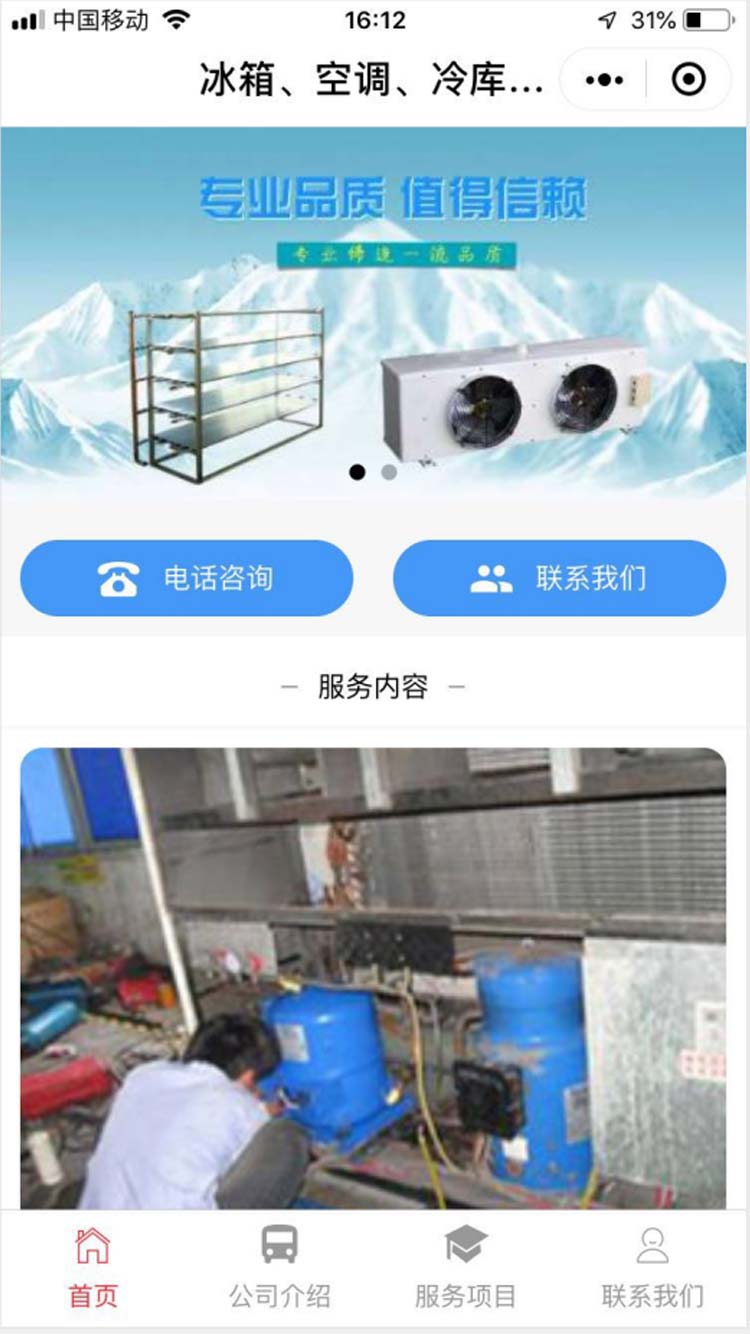Tap the 联系我们 person icon in bottom bar

click(x=655, y=1247)
